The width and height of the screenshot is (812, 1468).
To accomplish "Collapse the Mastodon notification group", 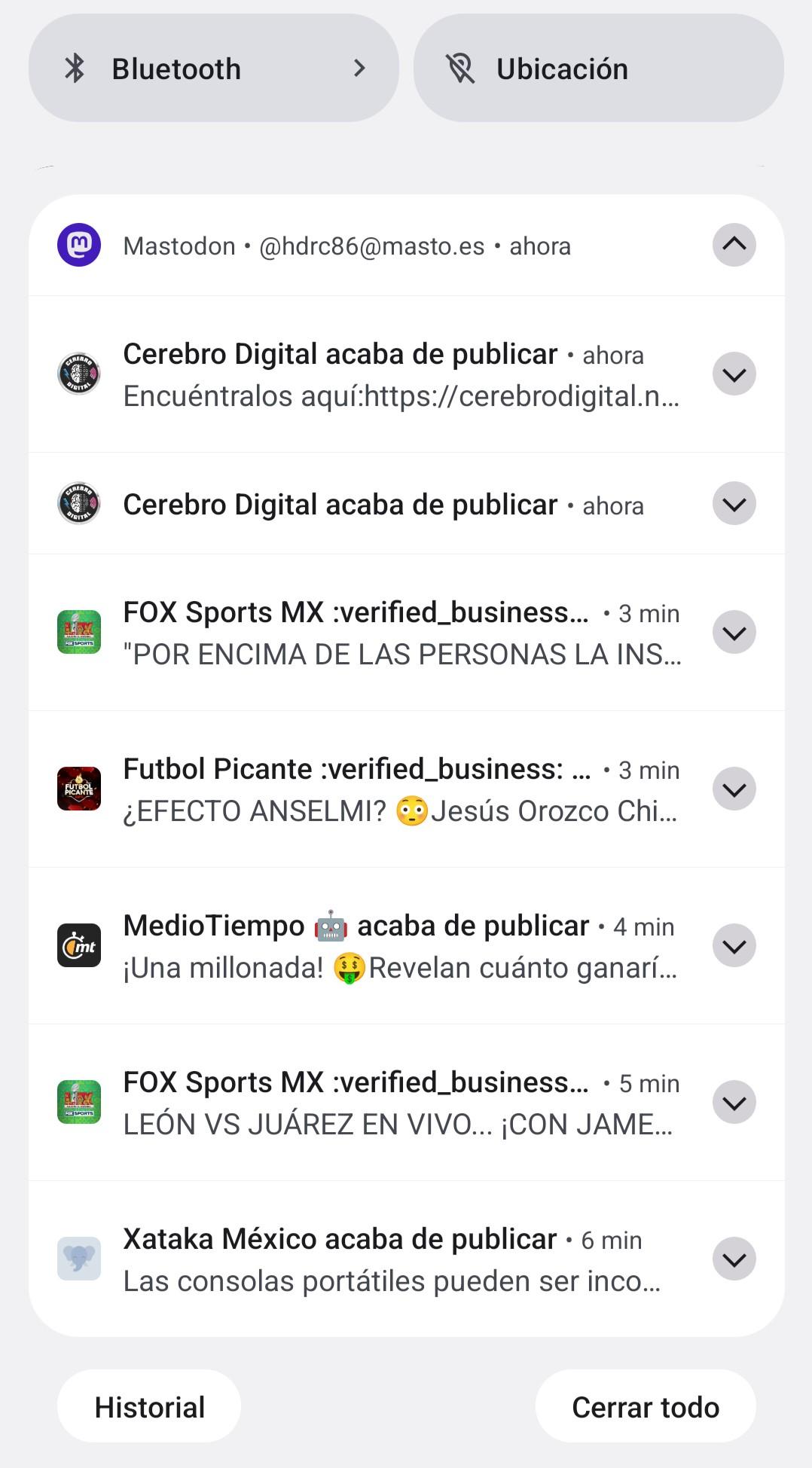I will click(734, 245).
